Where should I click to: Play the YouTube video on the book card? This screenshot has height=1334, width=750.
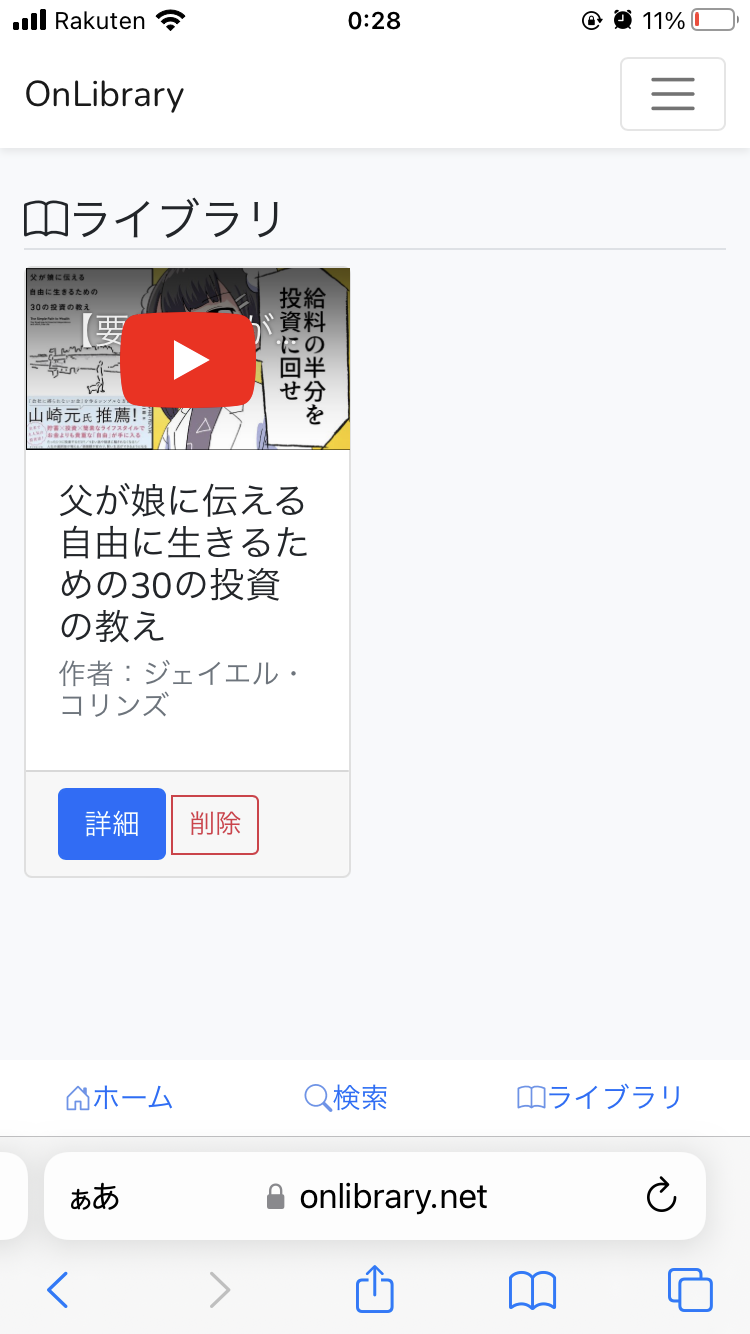[188, 359]
